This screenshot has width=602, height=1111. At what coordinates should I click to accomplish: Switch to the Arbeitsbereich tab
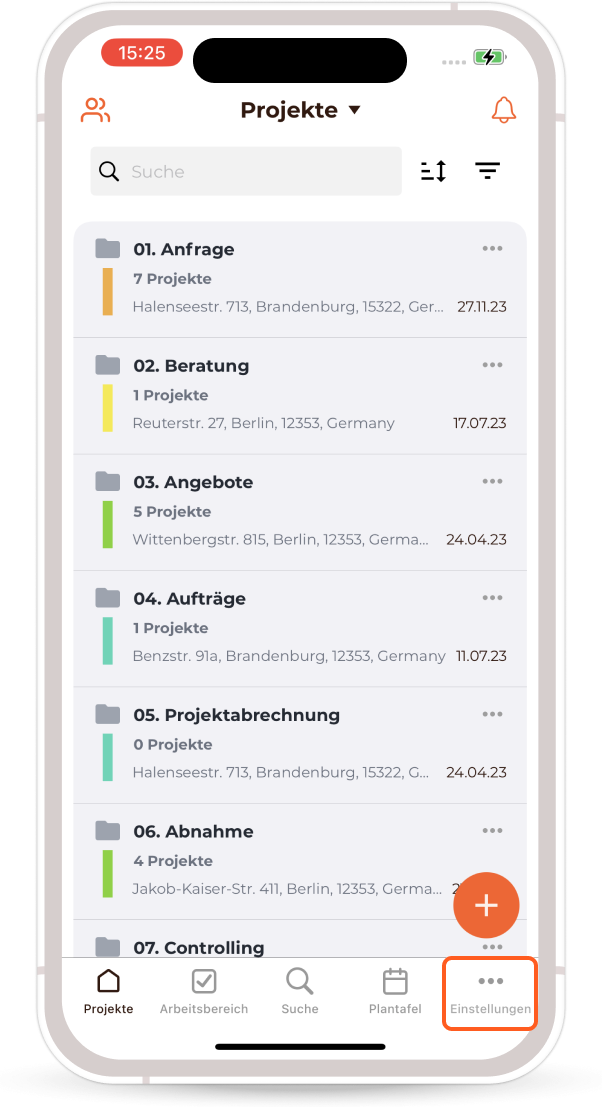coord(204,991)
